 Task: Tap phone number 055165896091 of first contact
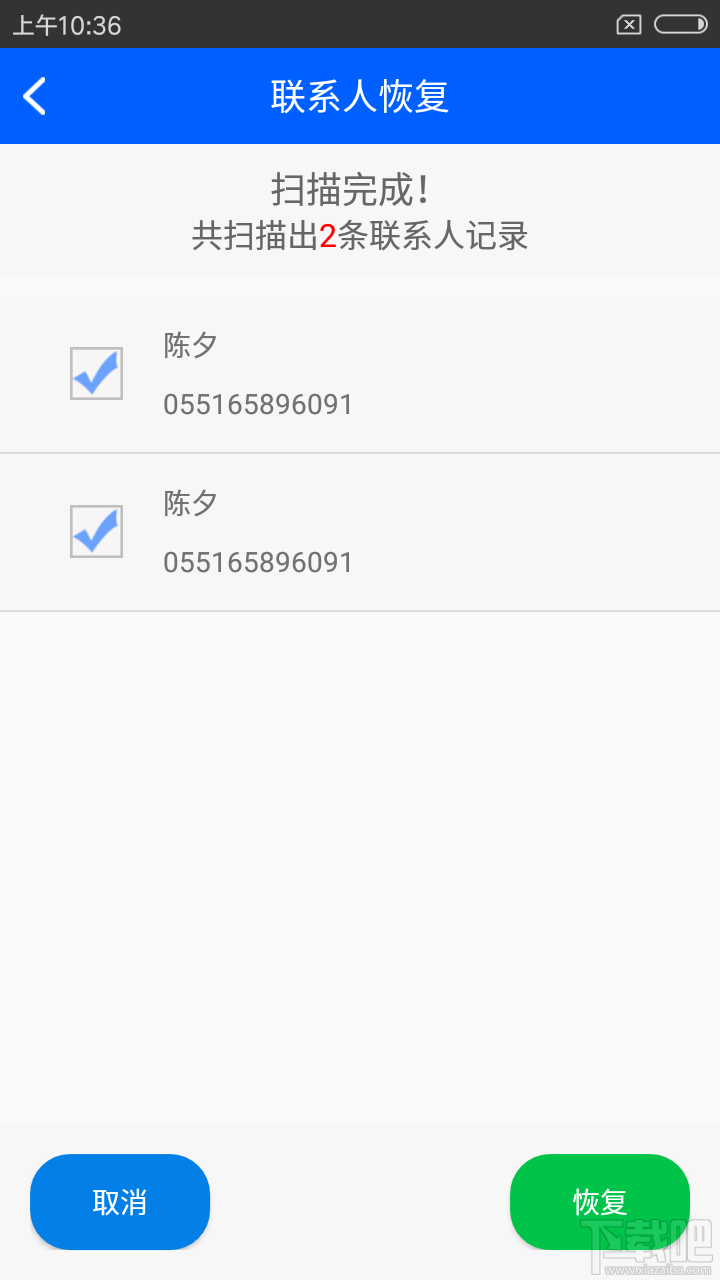257,404
